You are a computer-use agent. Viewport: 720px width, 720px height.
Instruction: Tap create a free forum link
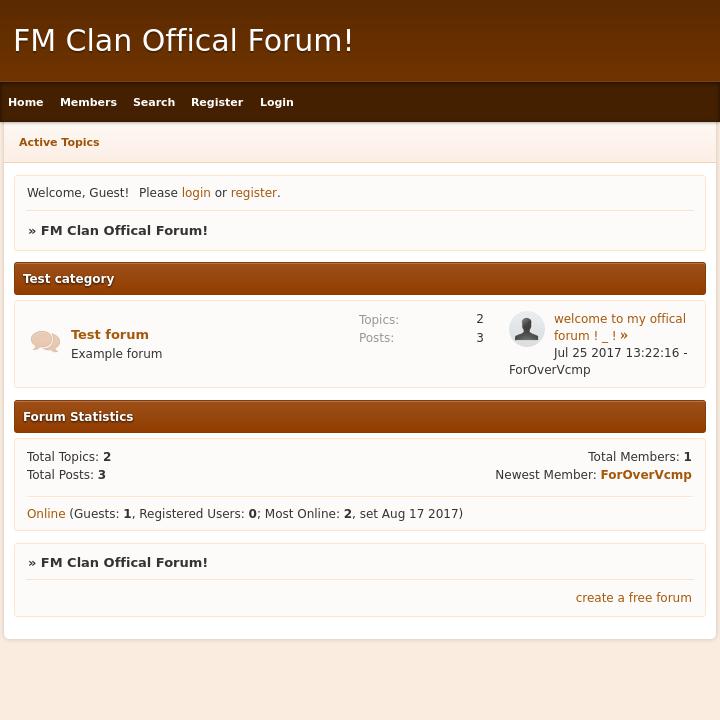pyautogui.click(x=633, y=598)
